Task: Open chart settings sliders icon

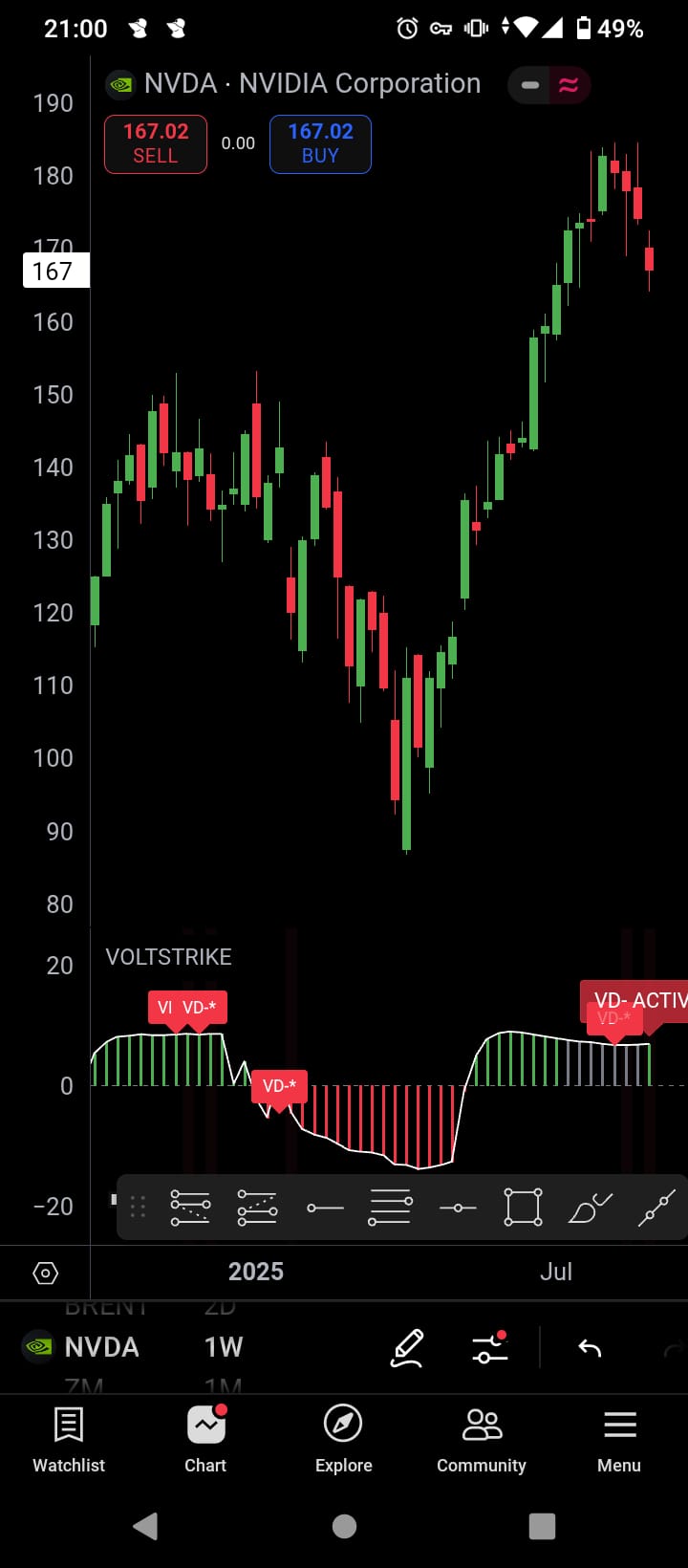Action: point(489,1347)
